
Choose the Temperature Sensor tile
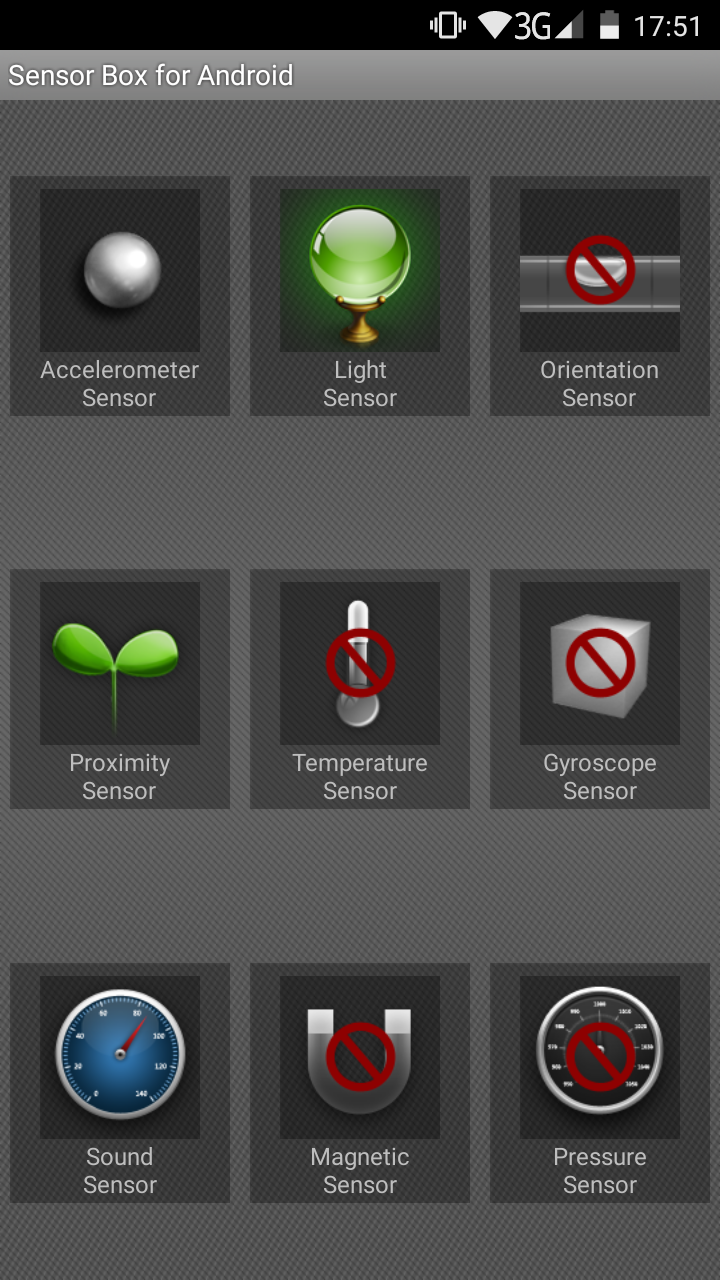[360, 689]
